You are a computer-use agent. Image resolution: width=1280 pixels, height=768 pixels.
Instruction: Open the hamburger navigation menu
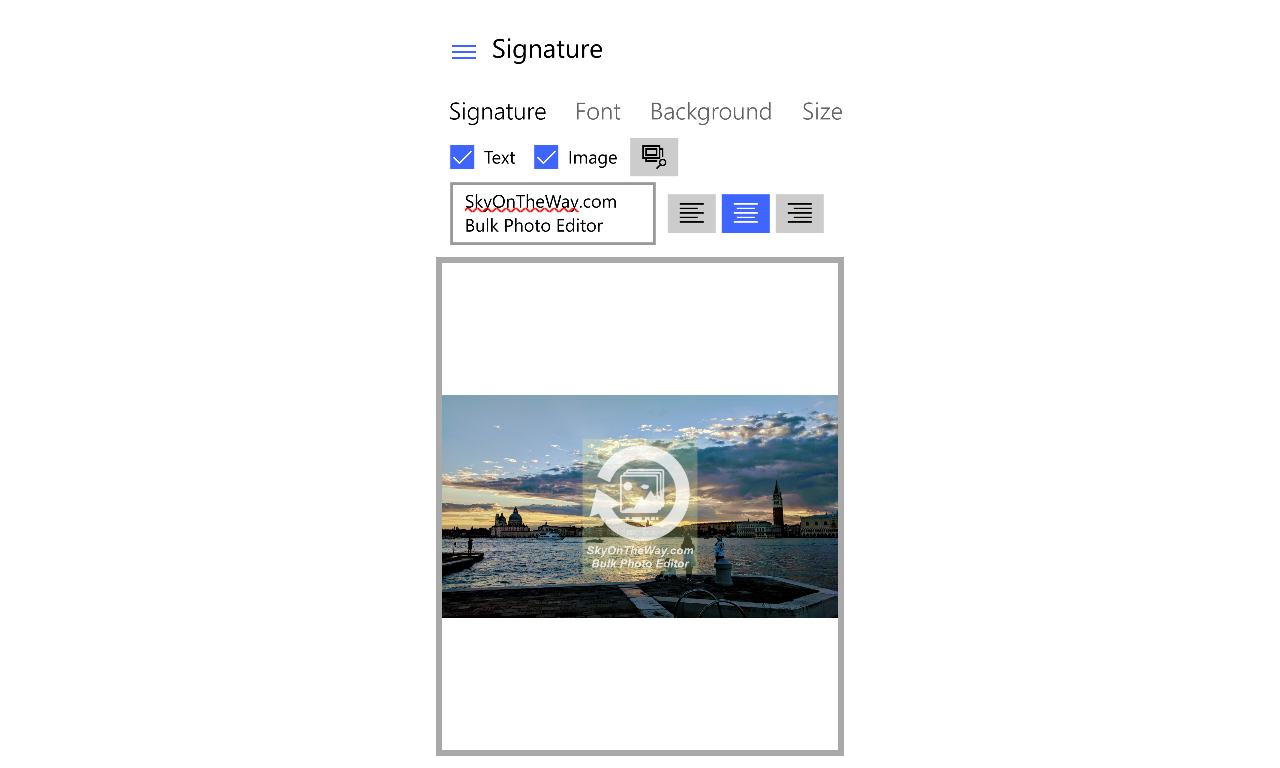point(463,52)
